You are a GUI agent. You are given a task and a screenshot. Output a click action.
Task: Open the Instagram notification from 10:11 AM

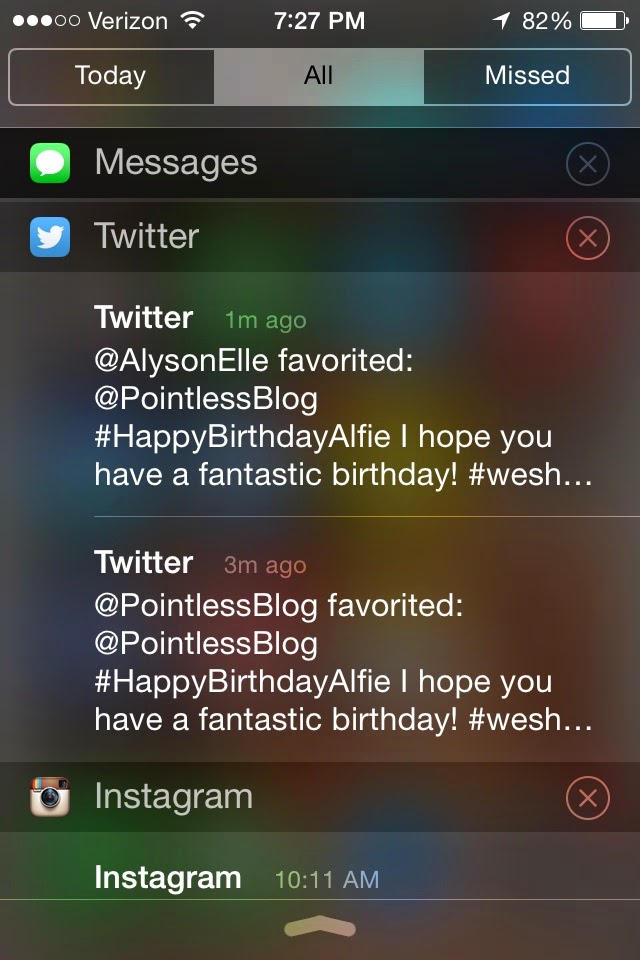pos(236,878)
